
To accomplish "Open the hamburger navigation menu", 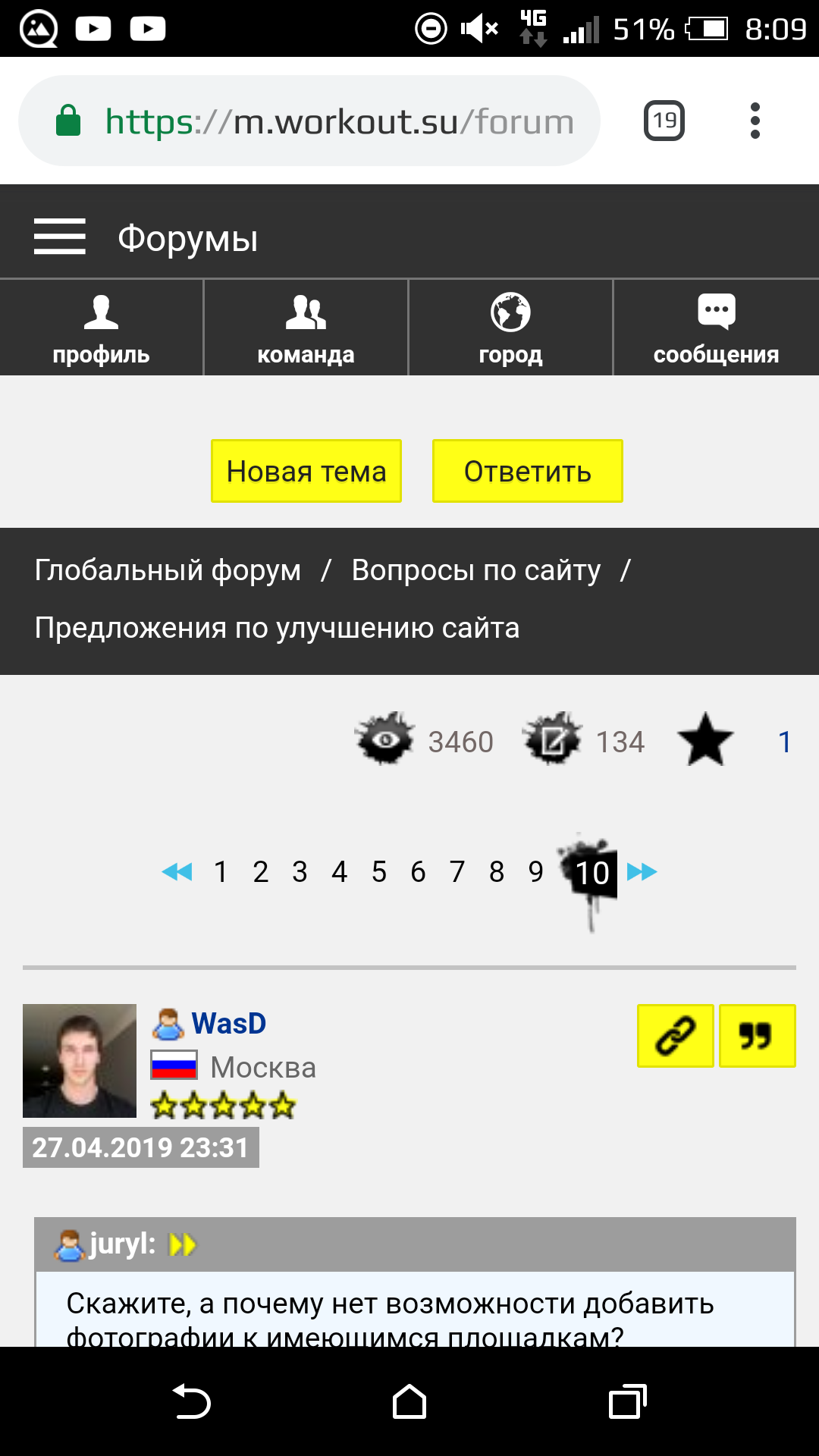I will click(59, 237).
